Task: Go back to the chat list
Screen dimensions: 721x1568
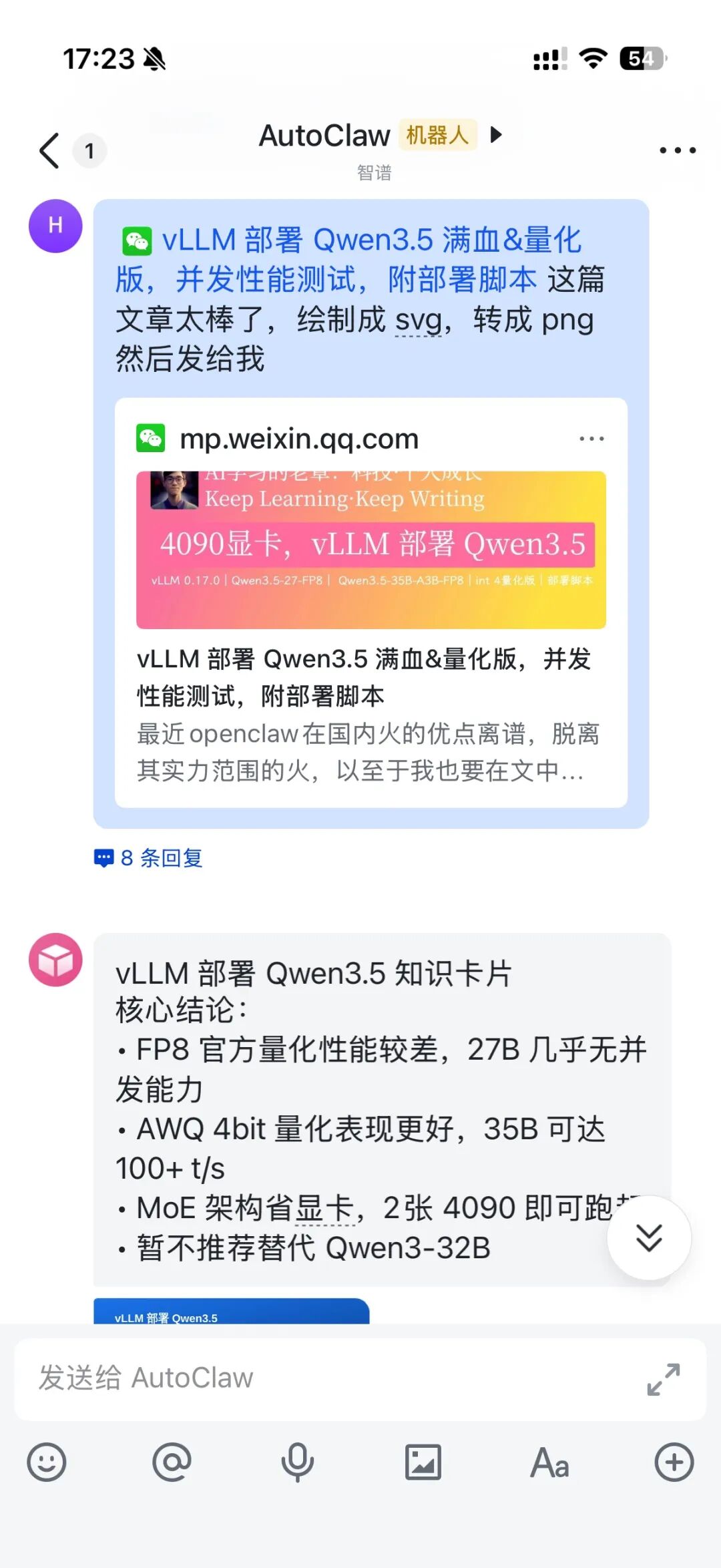Action: pos(50,150)
